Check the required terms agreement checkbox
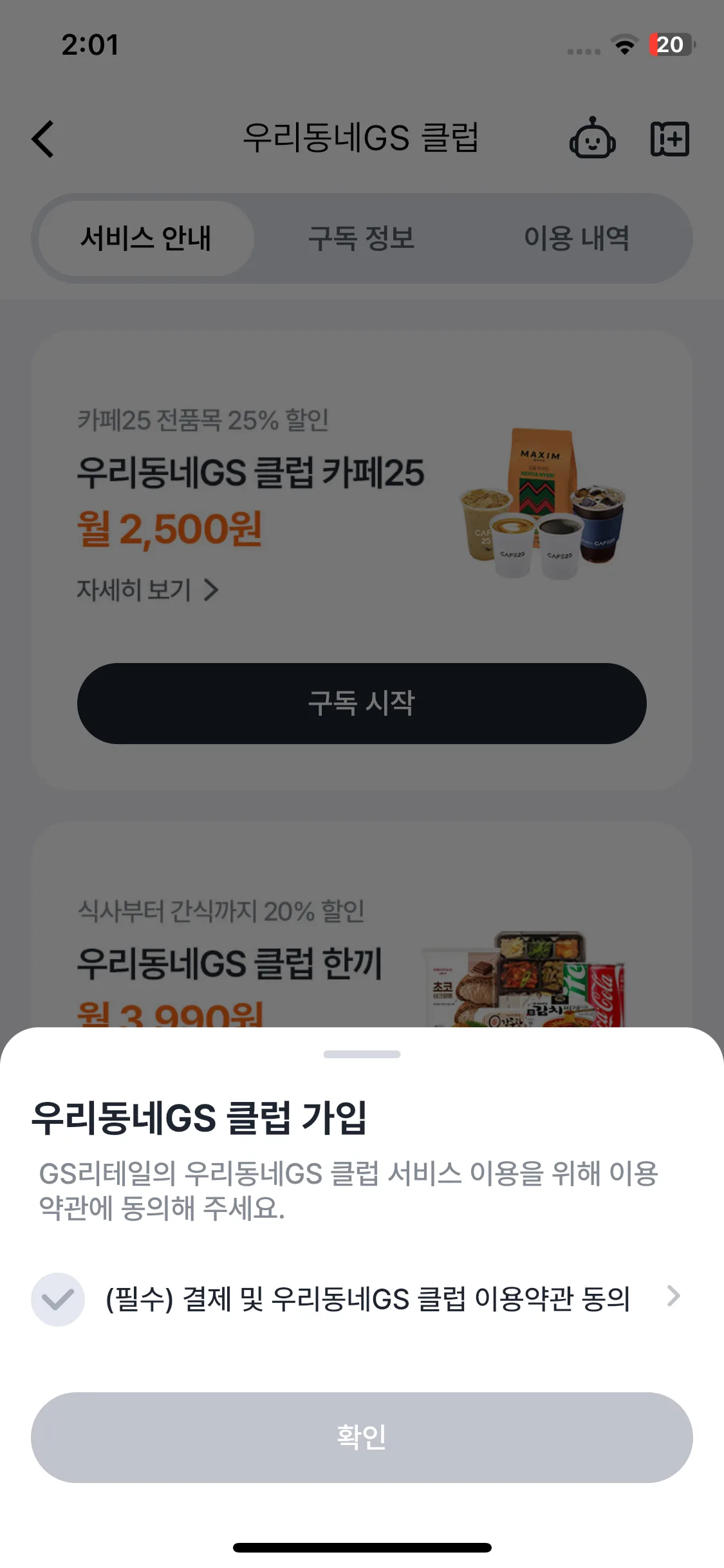 pos(58,1299)
